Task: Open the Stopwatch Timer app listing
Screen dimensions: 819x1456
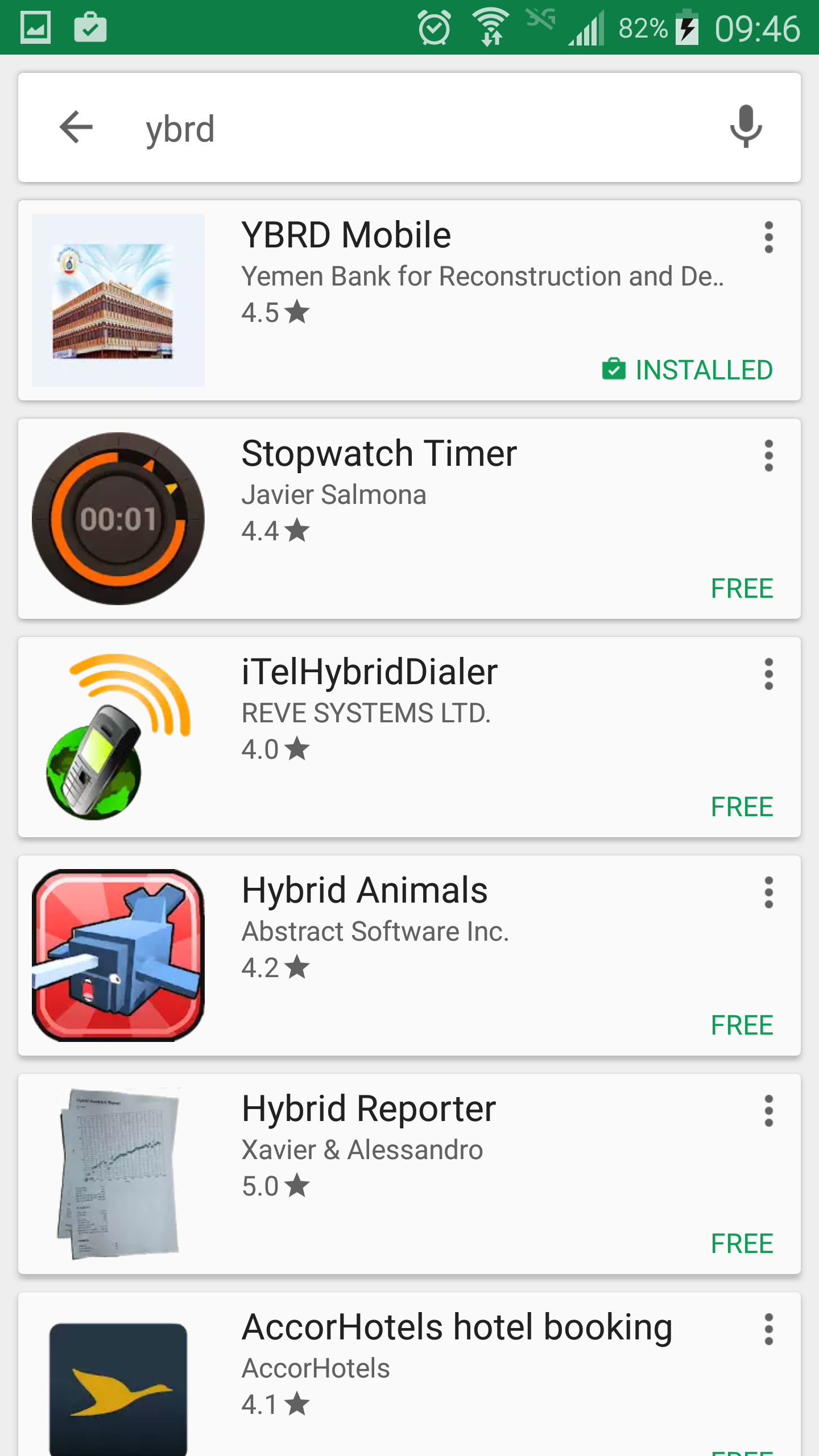Action: coord(409,519)
